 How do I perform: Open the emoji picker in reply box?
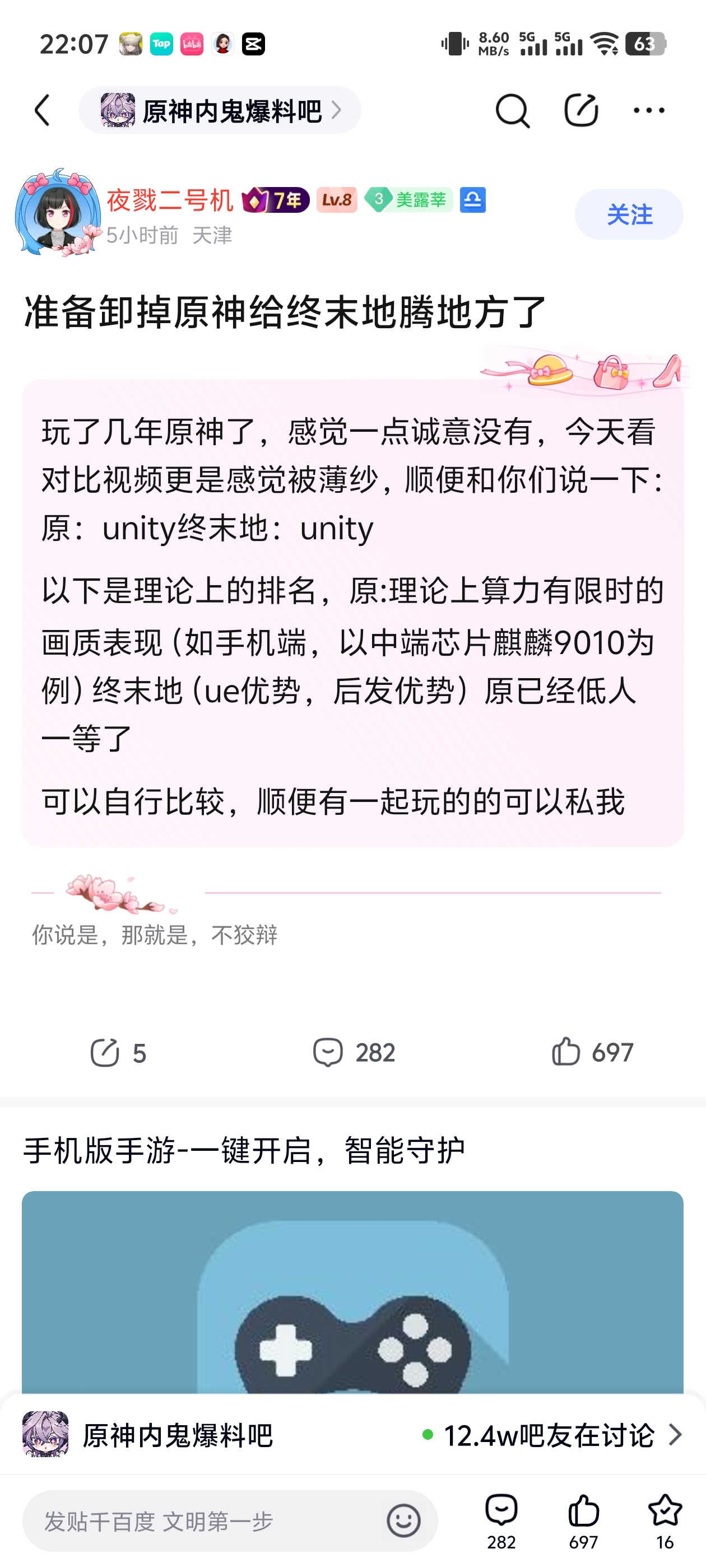tap(403, 1520)
